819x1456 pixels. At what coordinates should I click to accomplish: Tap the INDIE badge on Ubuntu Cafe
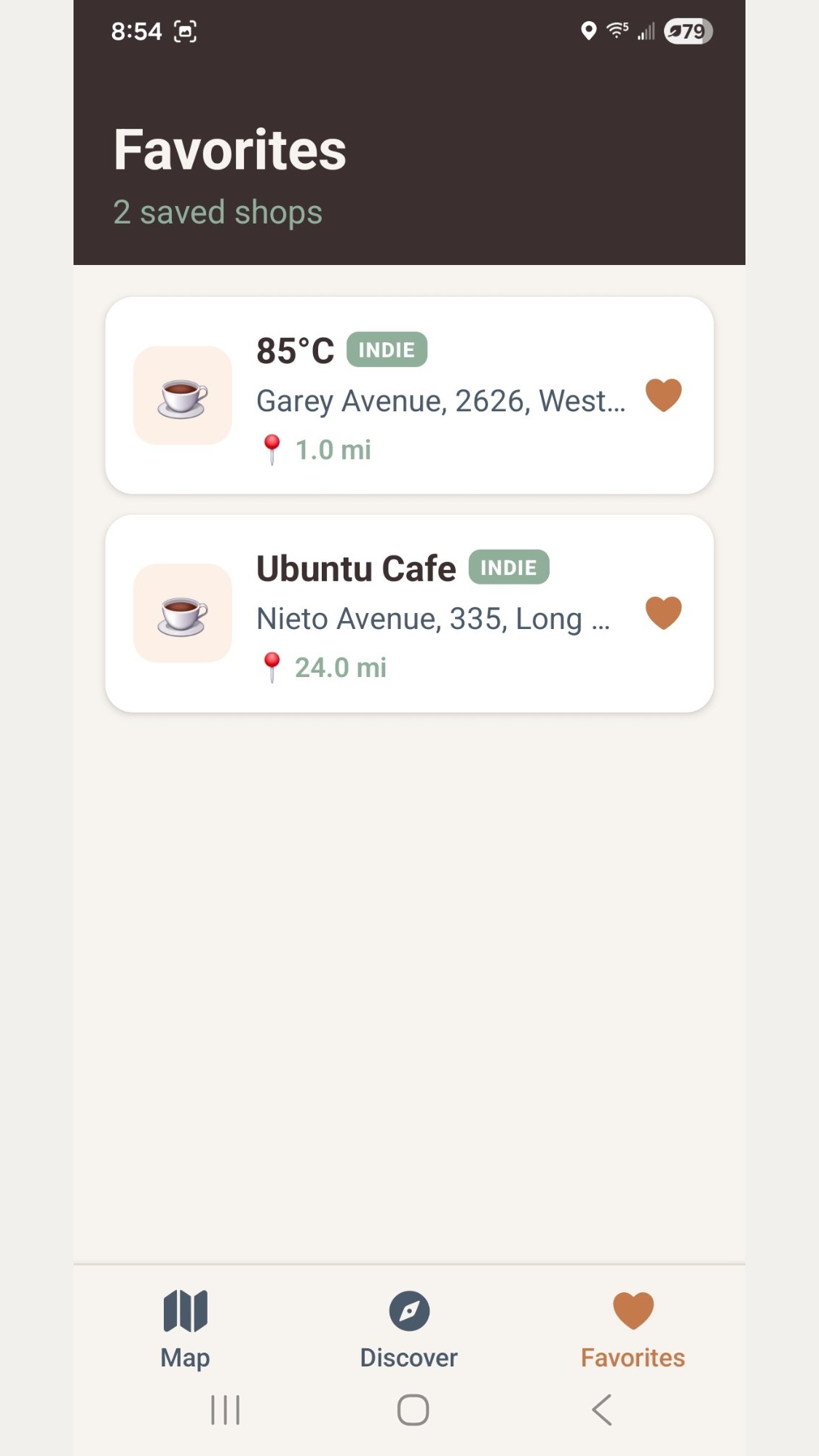[x=510, y=566]
